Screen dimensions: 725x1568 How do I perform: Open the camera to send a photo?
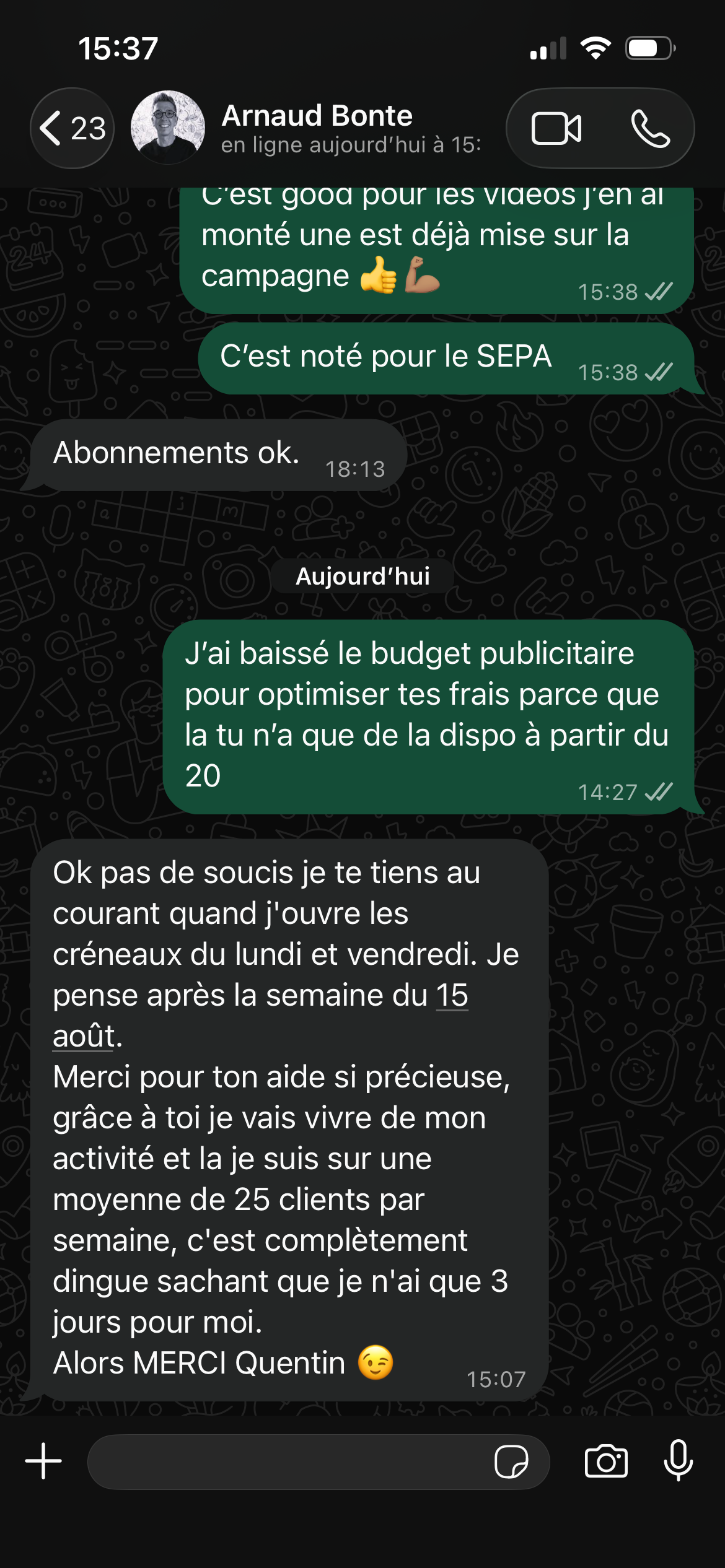click(606, 1461)
